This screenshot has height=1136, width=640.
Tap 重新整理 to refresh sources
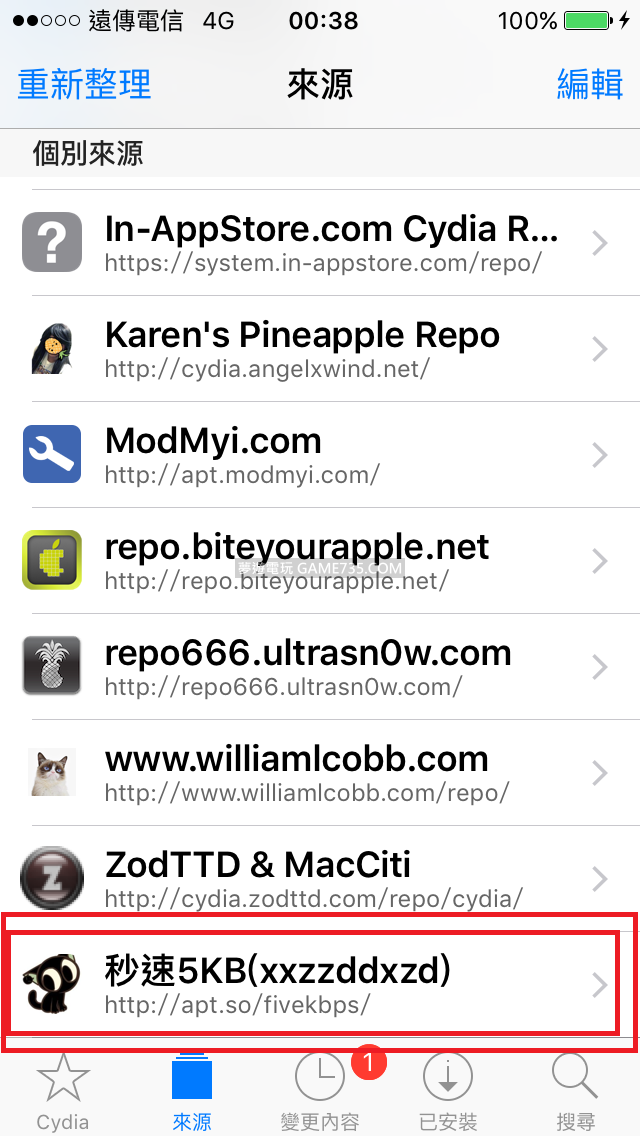click(85, 84)
